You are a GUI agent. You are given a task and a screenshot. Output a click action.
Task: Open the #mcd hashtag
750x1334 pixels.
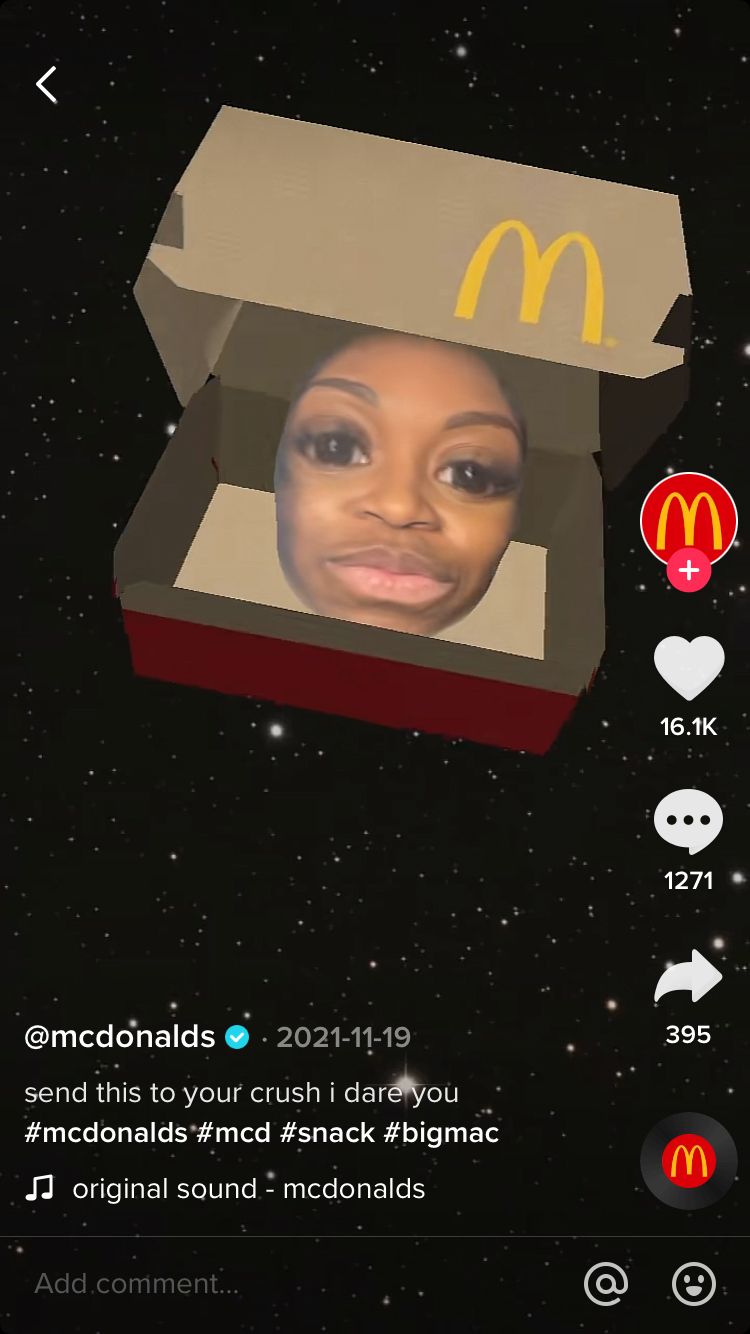[x=234, y=1133]
